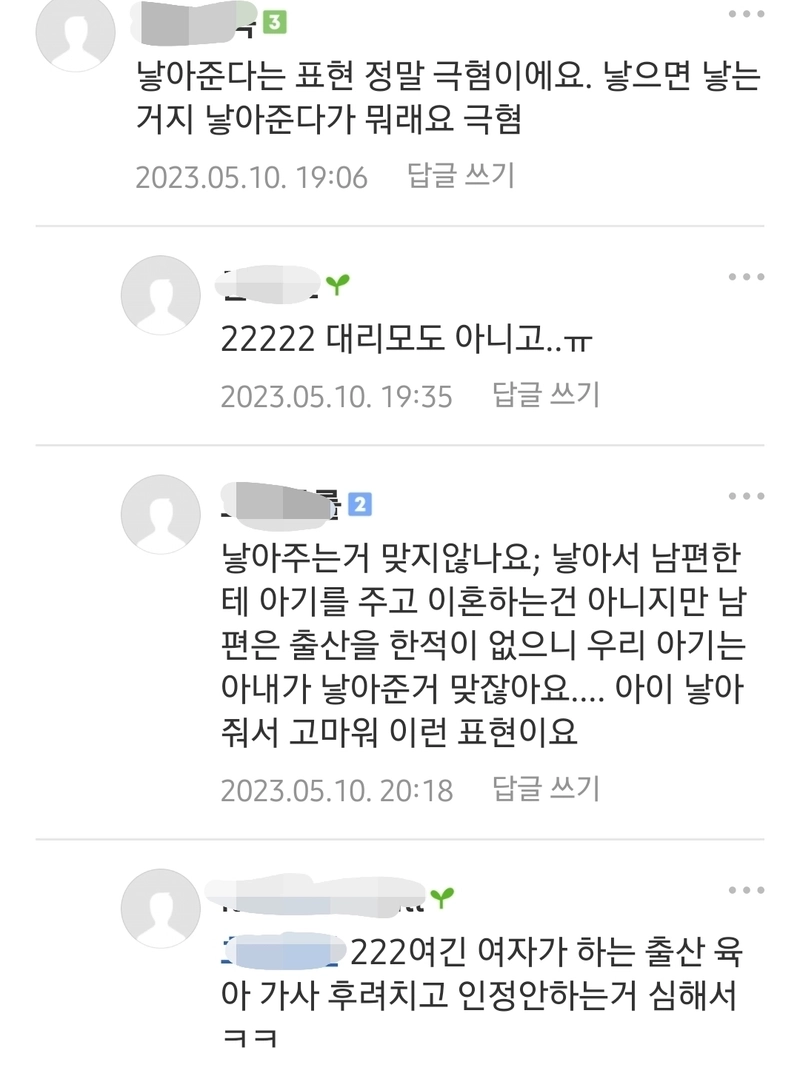800x1081 pixels.
Task: View profile avatar of the 19:35 commenter
Action: click(160, 295)
